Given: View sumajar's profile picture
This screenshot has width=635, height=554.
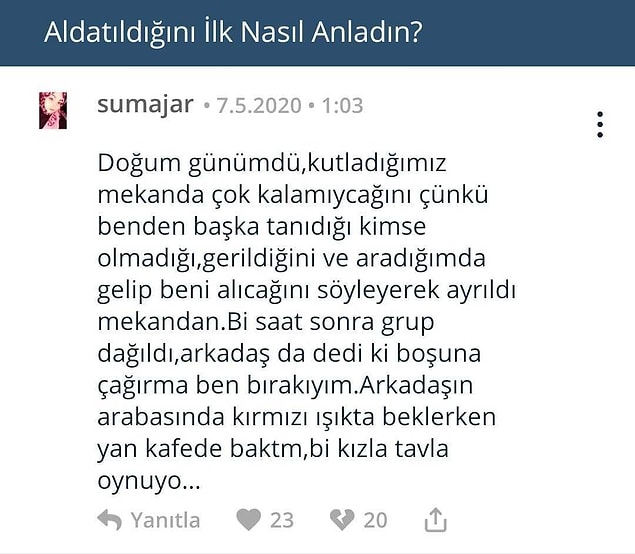Looking at the screenshot, I should pyautogui.click(x=53, y=110).
